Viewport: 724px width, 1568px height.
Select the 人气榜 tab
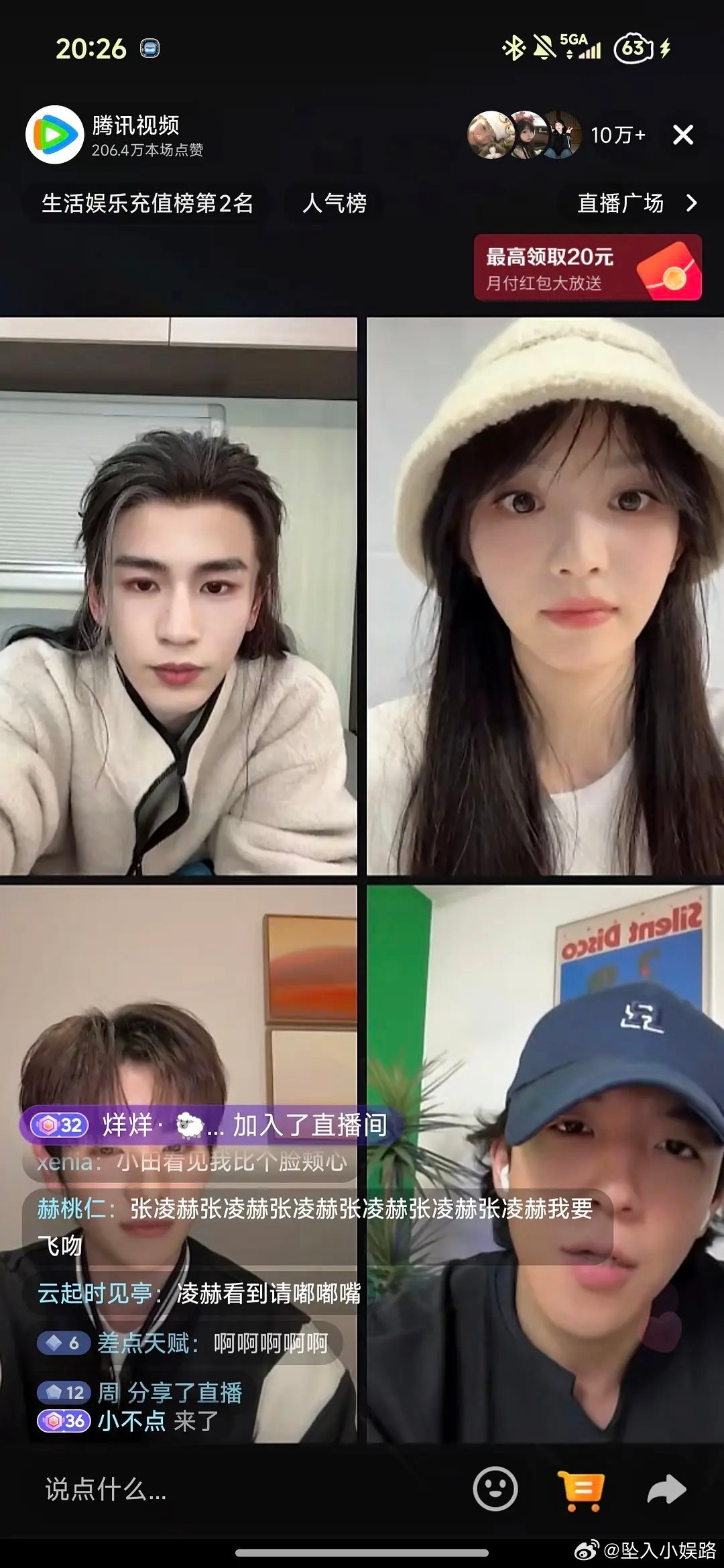335,205
